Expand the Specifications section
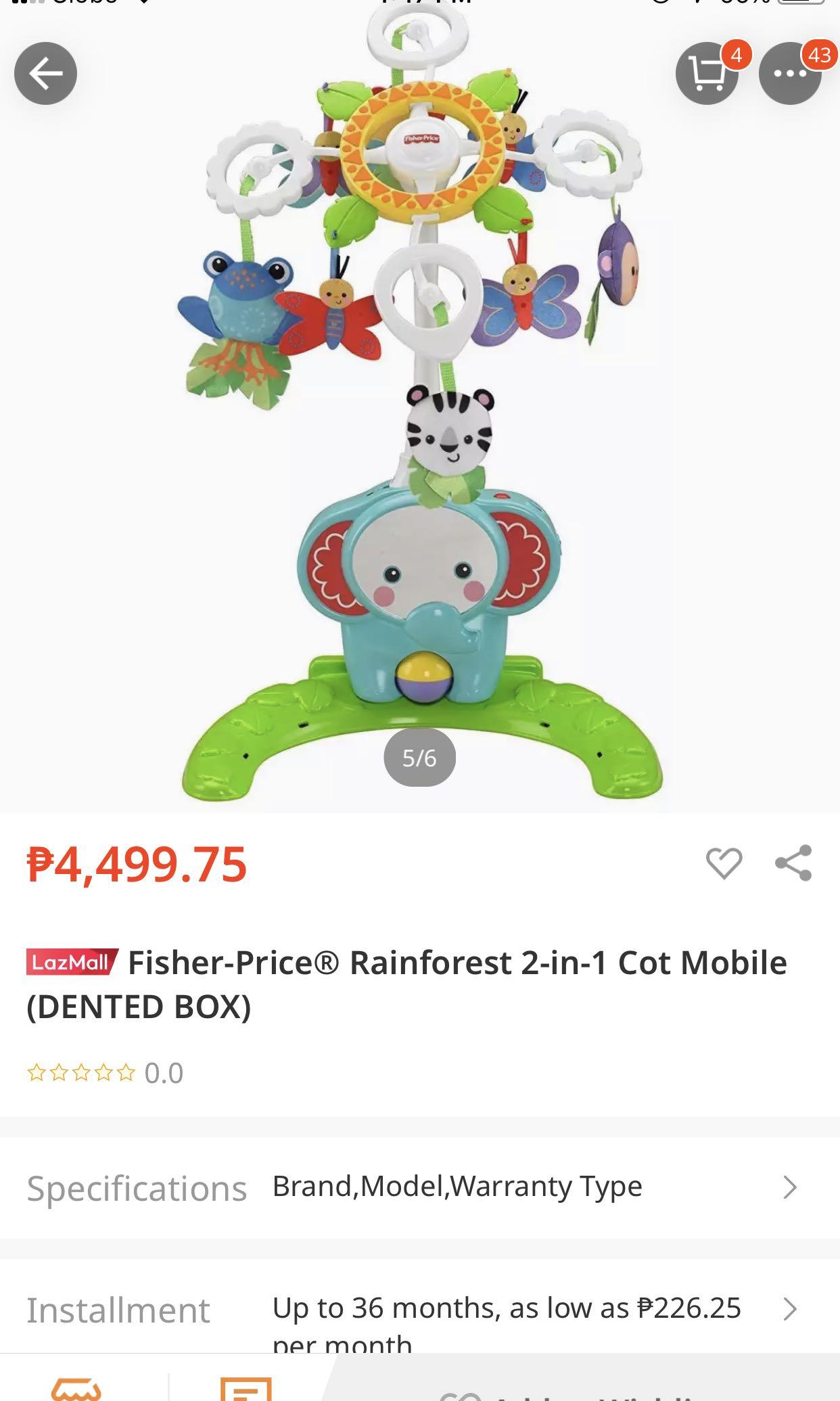The height and width of the screenshot is (1401, 840). click(x=419, y=1186)
